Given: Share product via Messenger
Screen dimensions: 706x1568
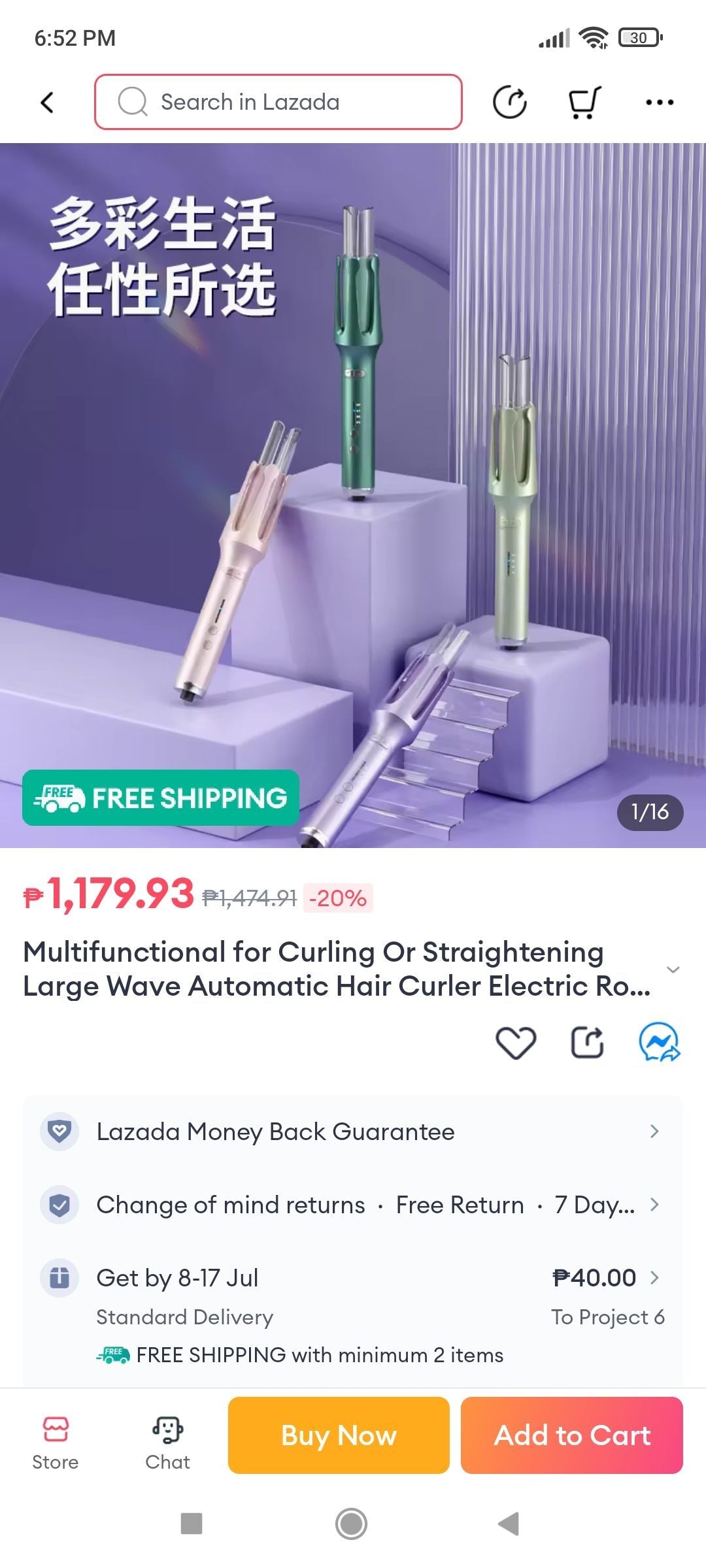Looking at the screenshot, I should click(659, 1042).
